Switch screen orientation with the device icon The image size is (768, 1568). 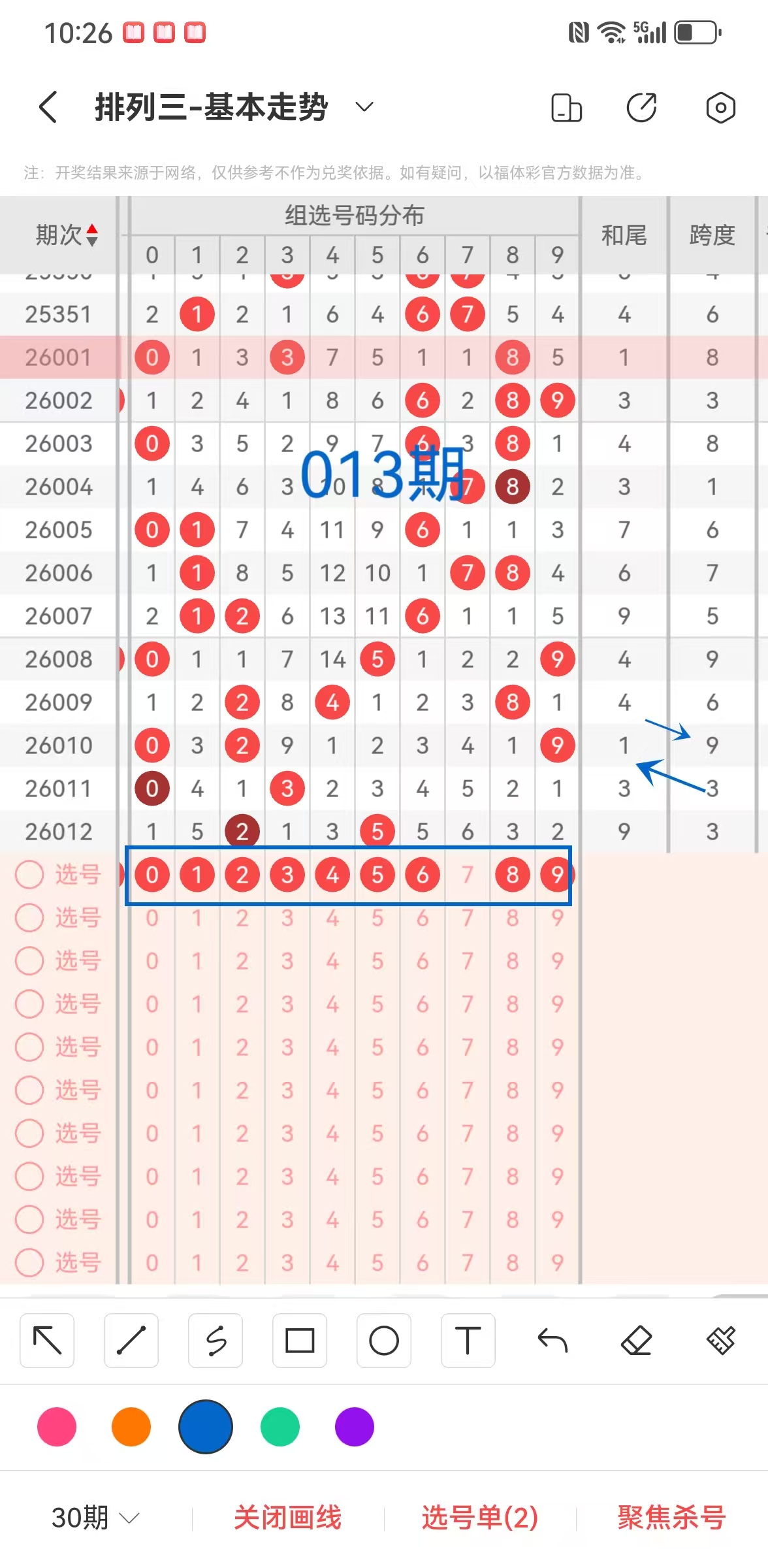pos(566,108)
